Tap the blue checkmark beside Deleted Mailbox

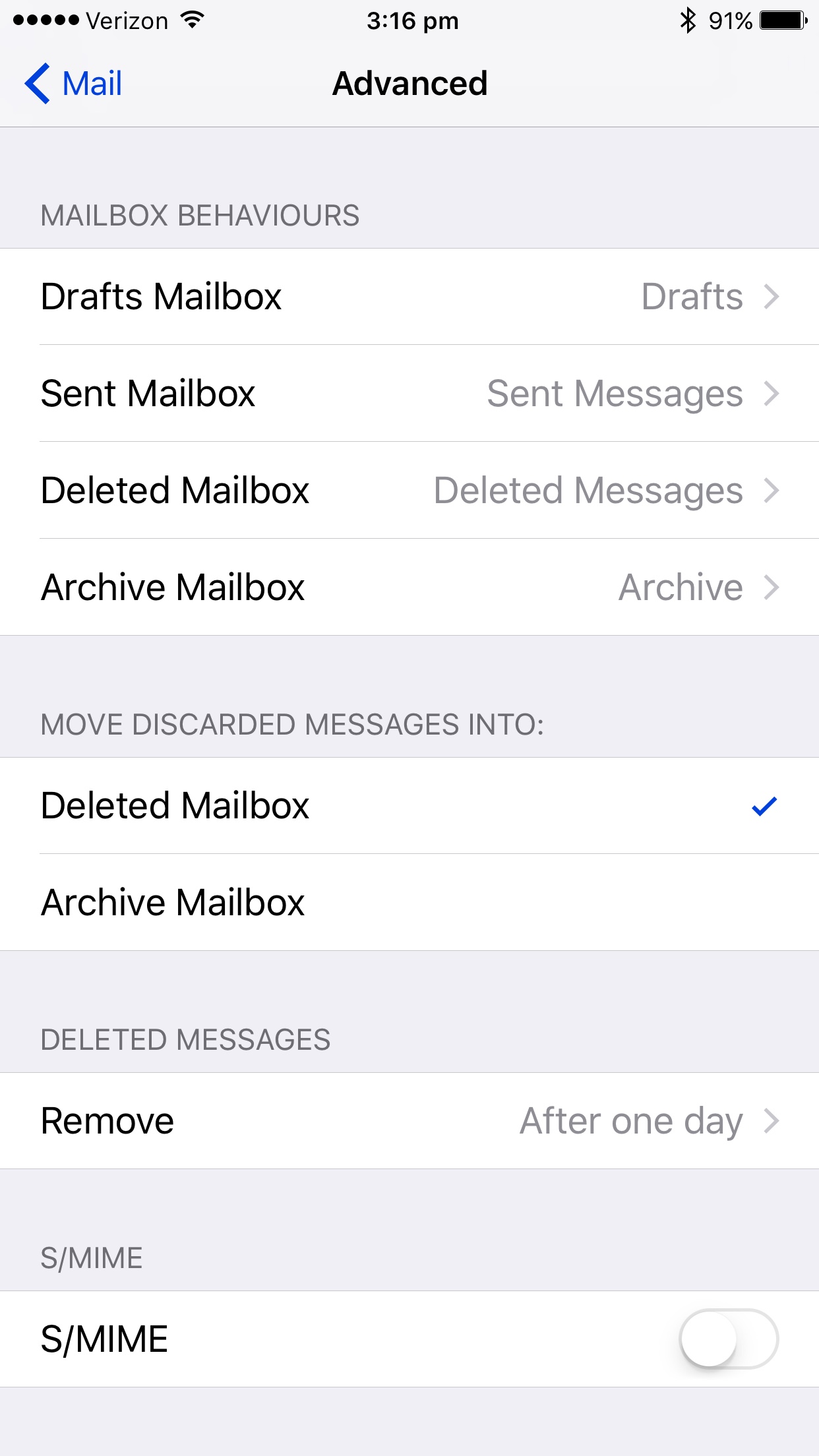click(x=765, y=805)
